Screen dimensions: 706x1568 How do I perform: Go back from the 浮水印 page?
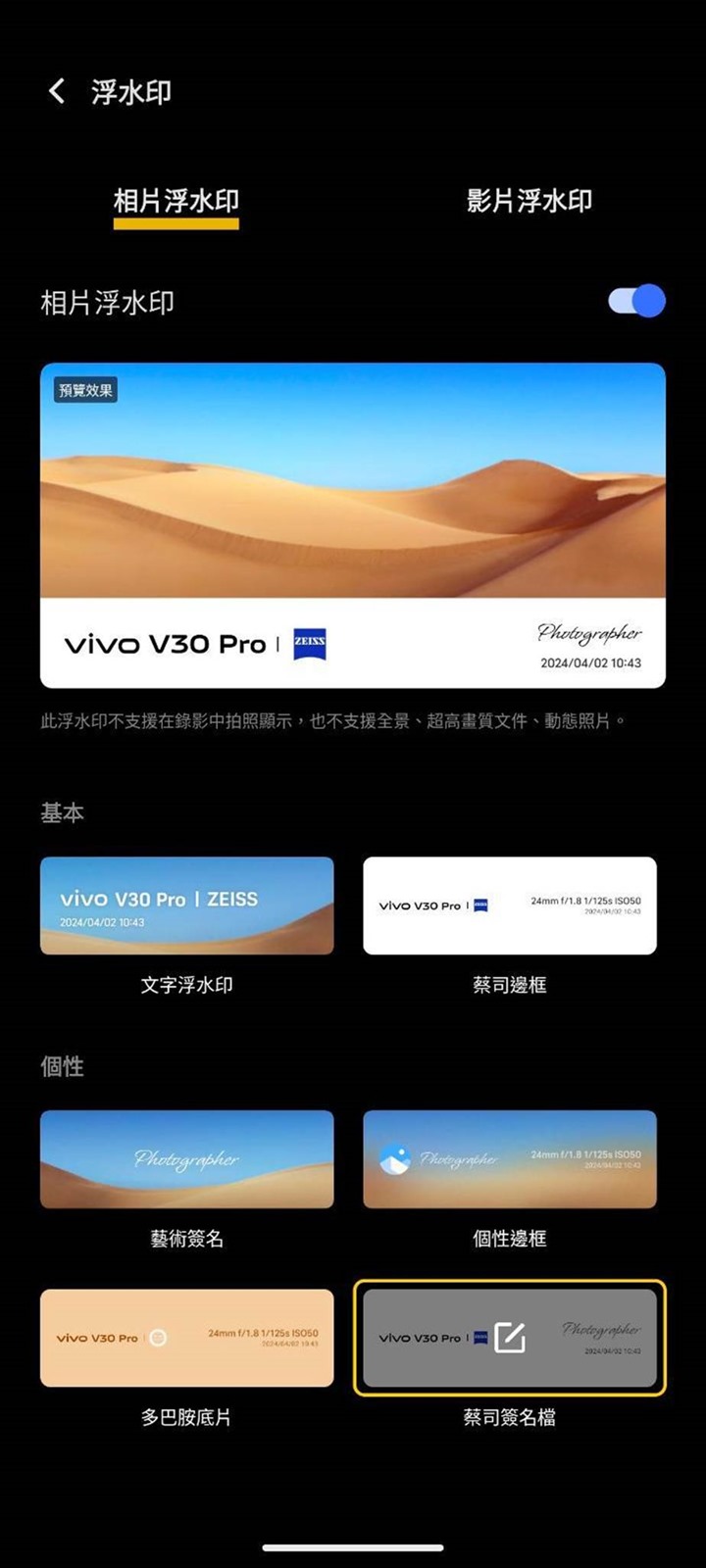pos(57,92)
